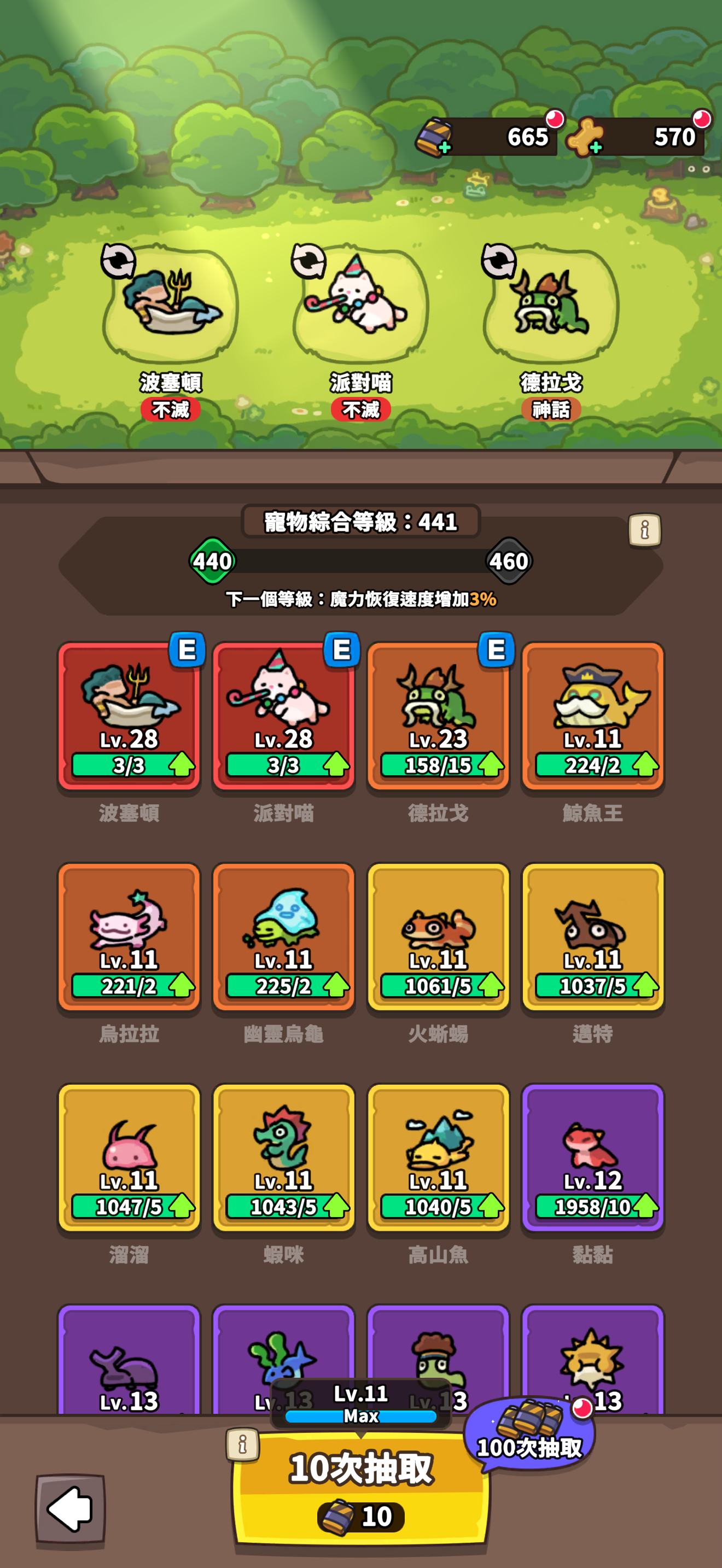The height and width of the screenshot is (1568, 722).
Task: Swap the equipped pet 德拉戈 in the field
Action: (499, 261)
